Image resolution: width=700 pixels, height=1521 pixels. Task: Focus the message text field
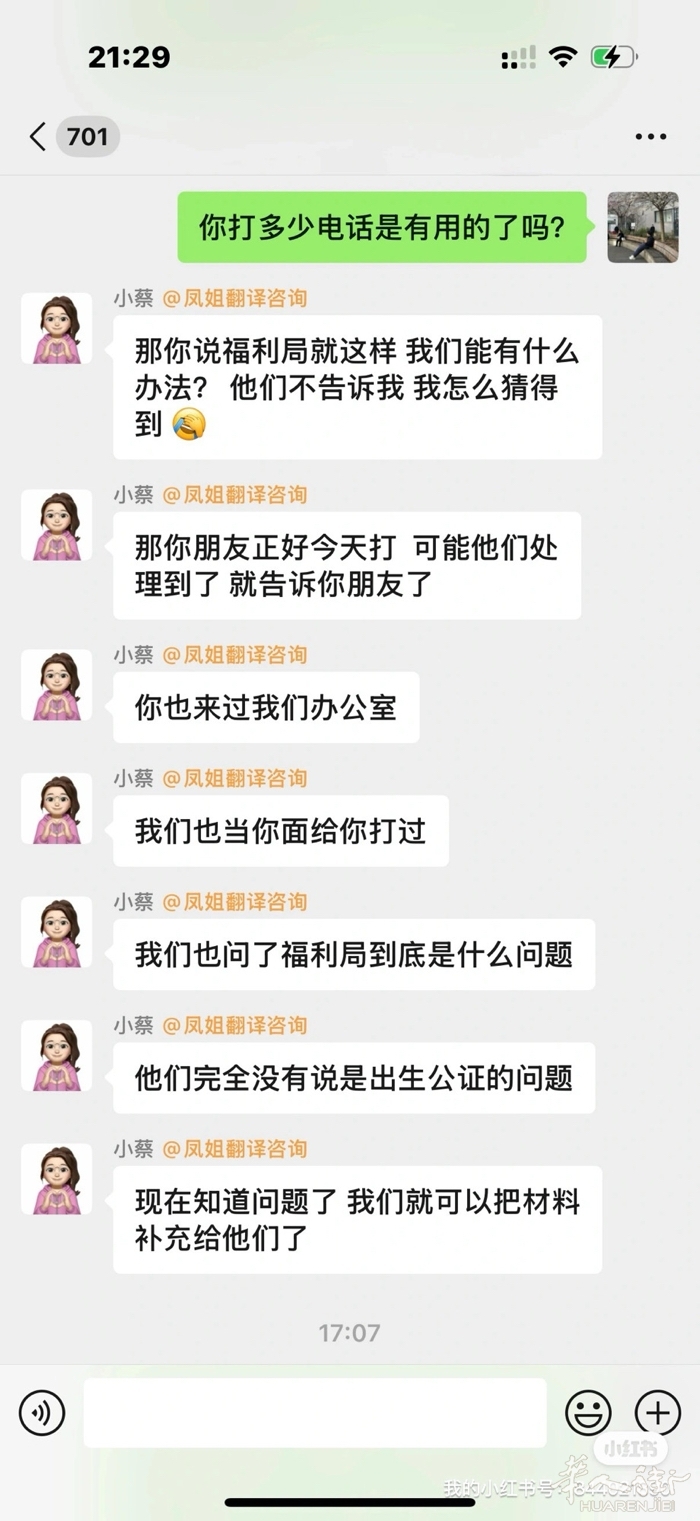click(x=314, y=1412)
